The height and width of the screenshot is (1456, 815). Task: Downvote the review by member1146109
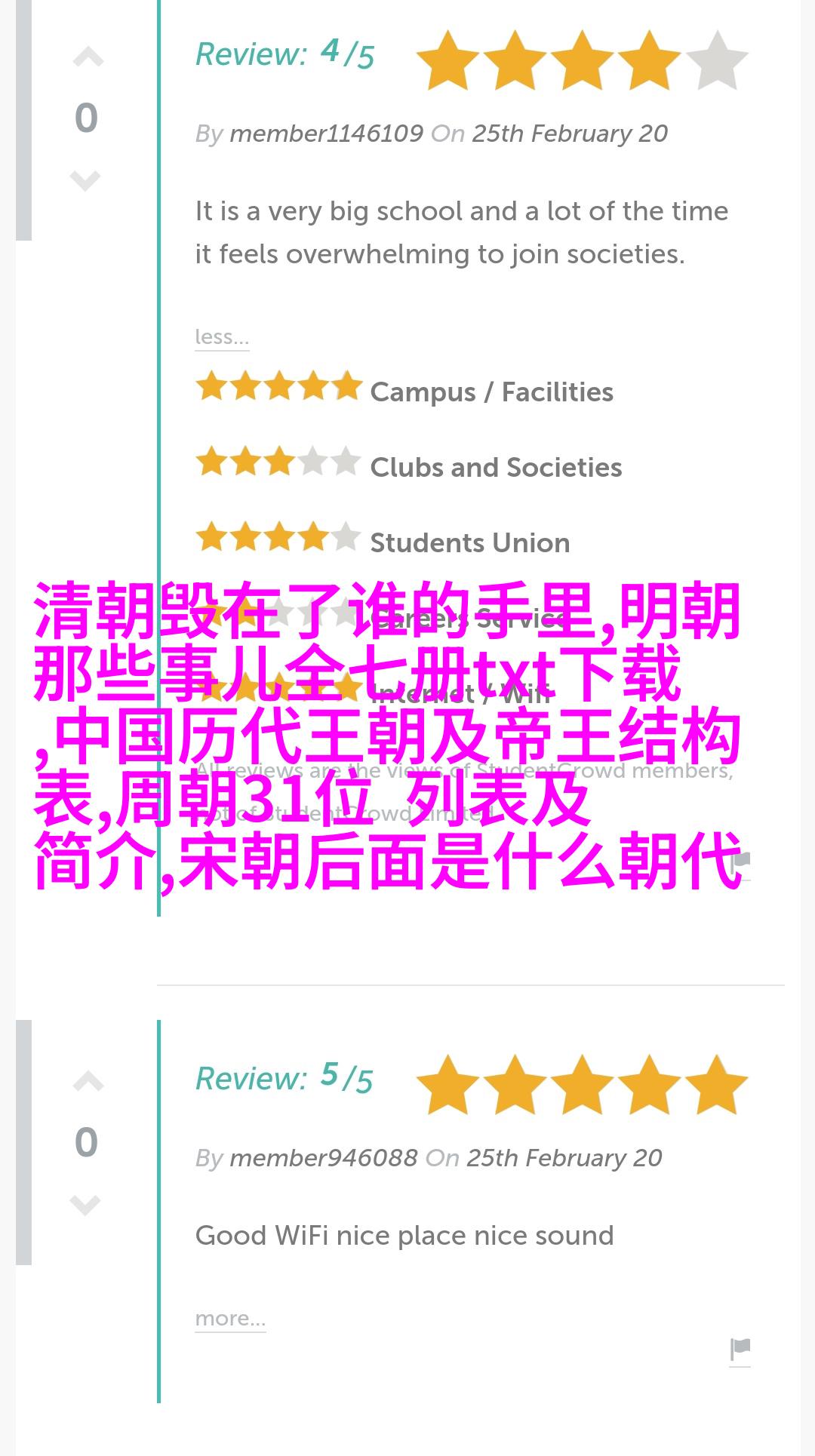(85, 180)
